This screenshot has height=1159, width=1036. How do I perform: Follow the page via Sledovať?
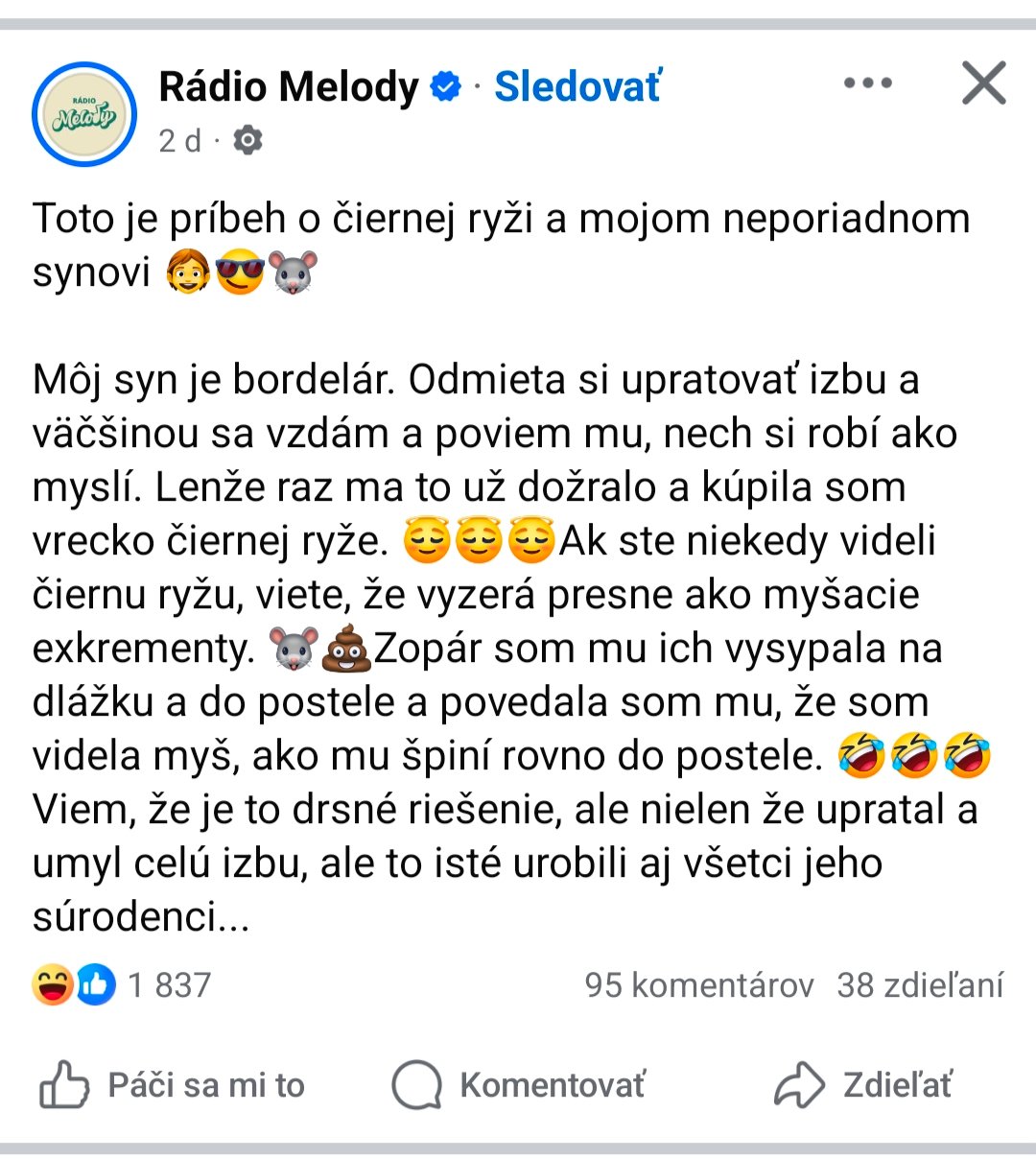tap(577, 87)
